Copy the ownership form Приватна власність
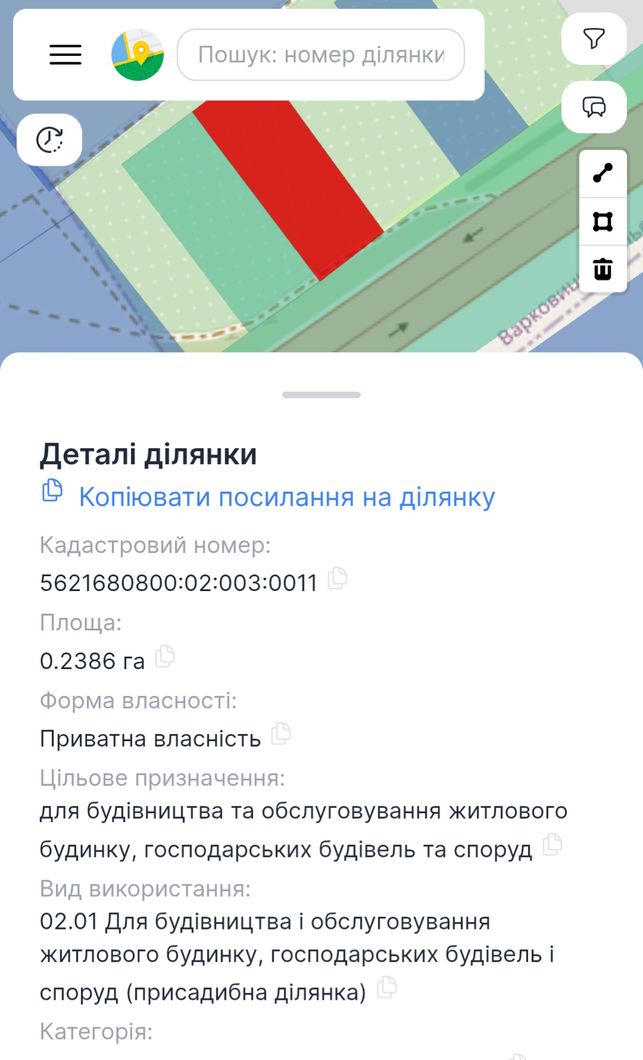The width and height of the screenshot is (643, 1060). click(281, 734)
